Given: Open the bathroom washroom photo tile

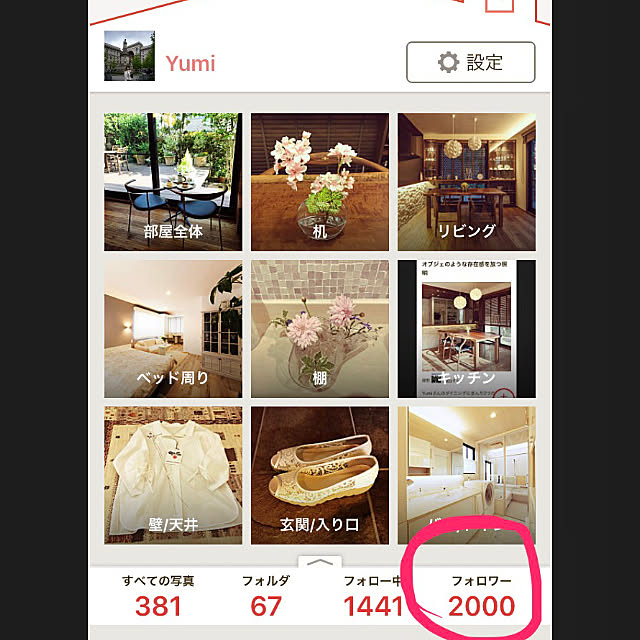Looking at the screenshot, I should click(466, 475).
